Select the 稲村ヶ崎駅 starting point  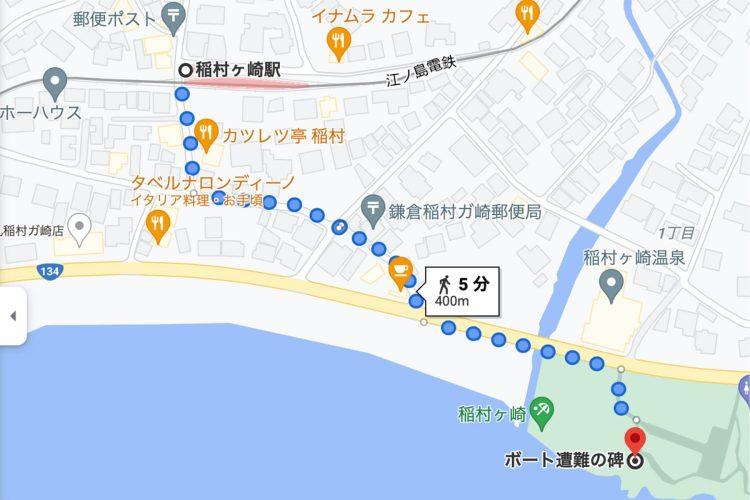185,70
